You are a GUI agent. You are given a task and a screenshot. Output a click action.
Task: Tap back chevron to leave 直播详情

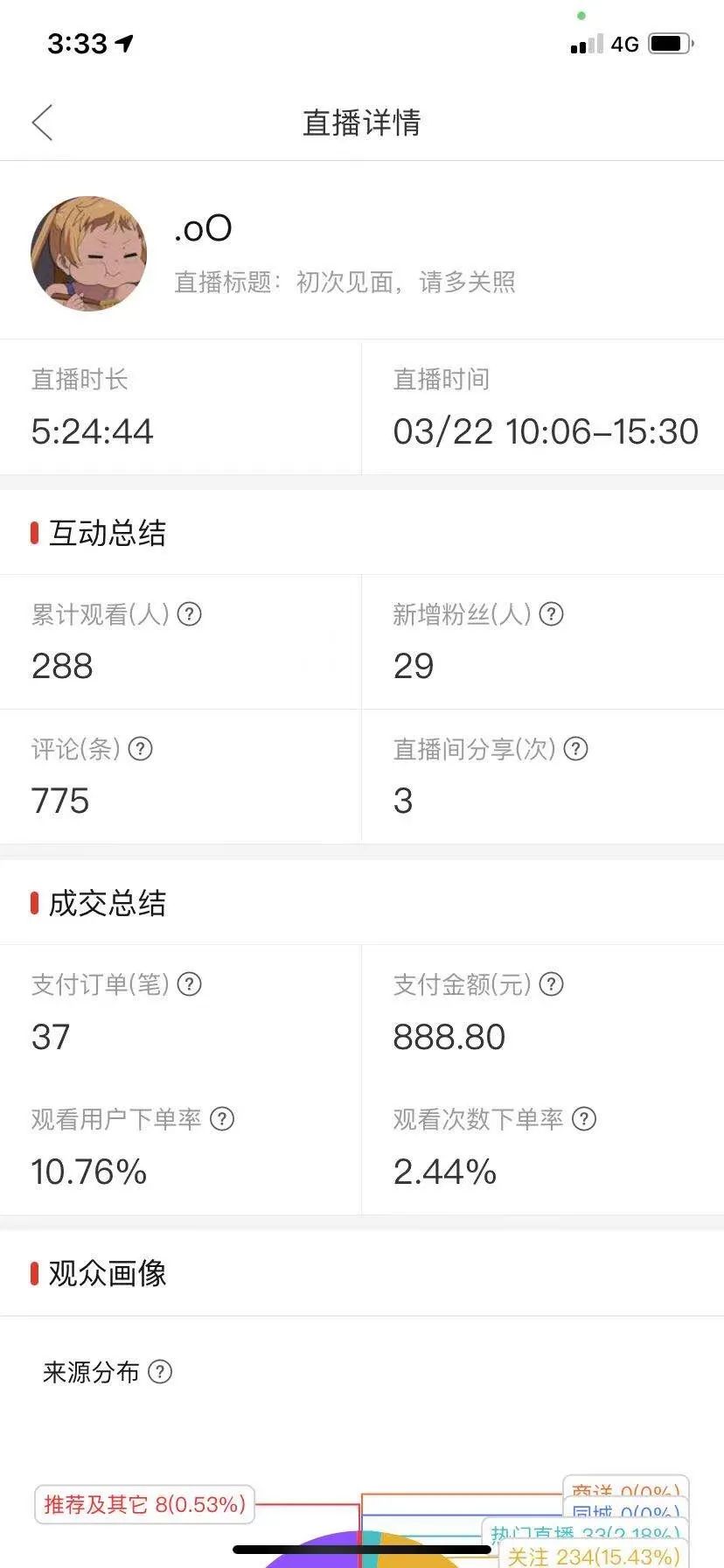(42, 122)
